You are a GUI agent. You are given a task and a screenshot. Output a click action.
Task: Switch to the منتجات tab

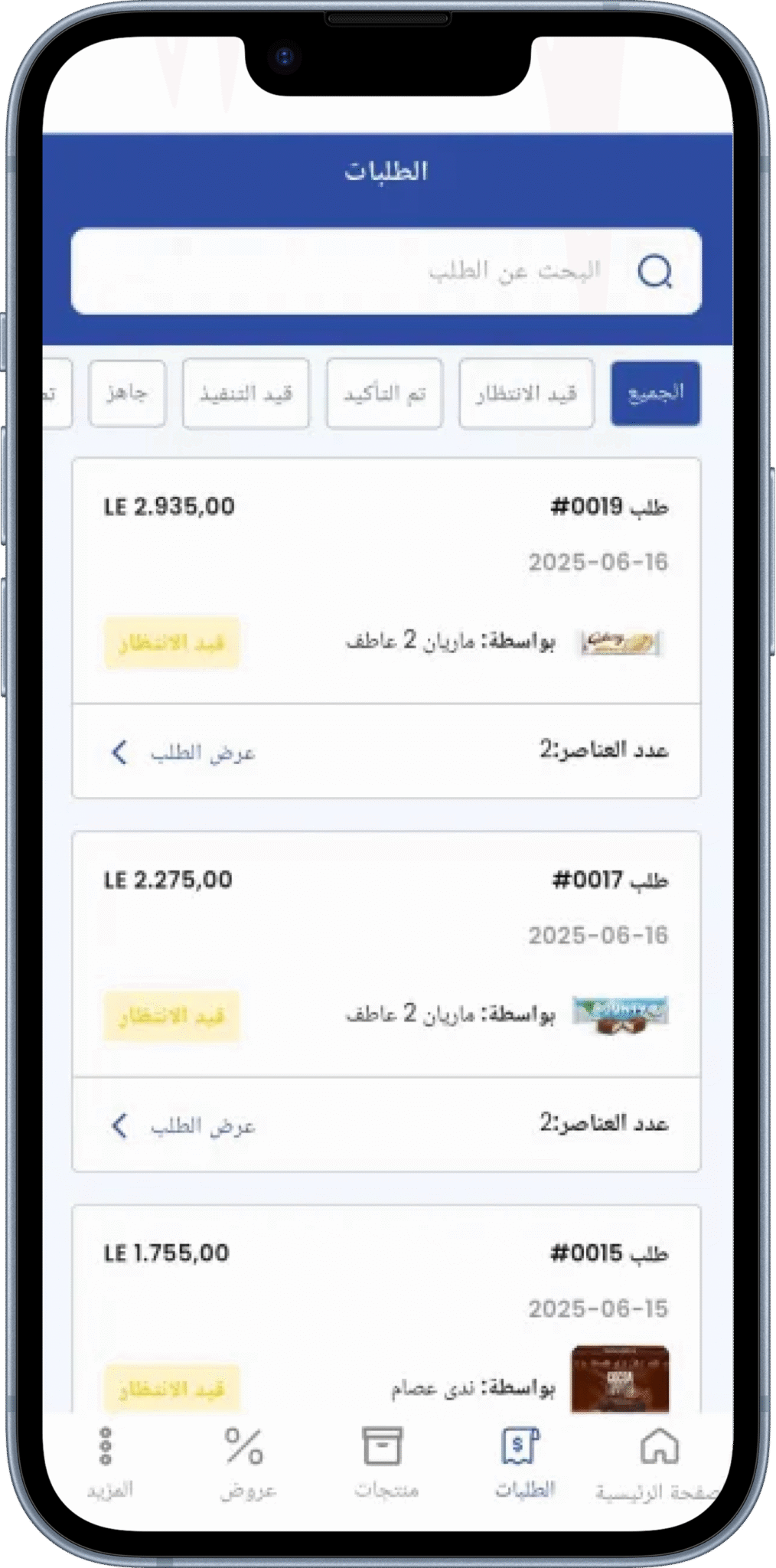[x=384, y=1464]
